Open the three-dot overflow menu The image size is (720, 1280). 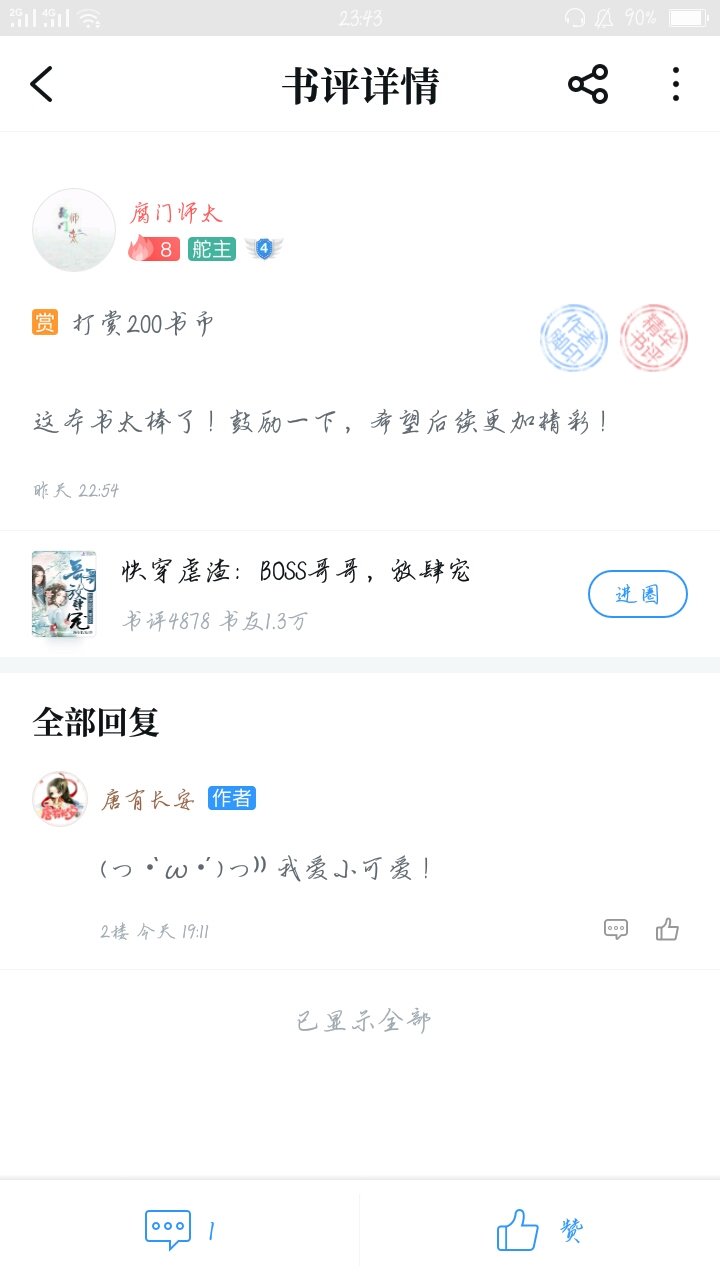(676, 85)
